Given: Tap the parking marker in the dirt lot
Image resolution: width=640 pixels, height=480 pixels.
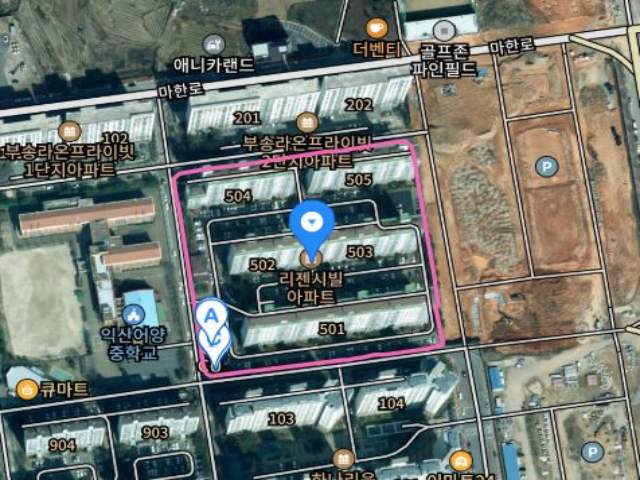Looking at the screenshot, I should 546,167.
